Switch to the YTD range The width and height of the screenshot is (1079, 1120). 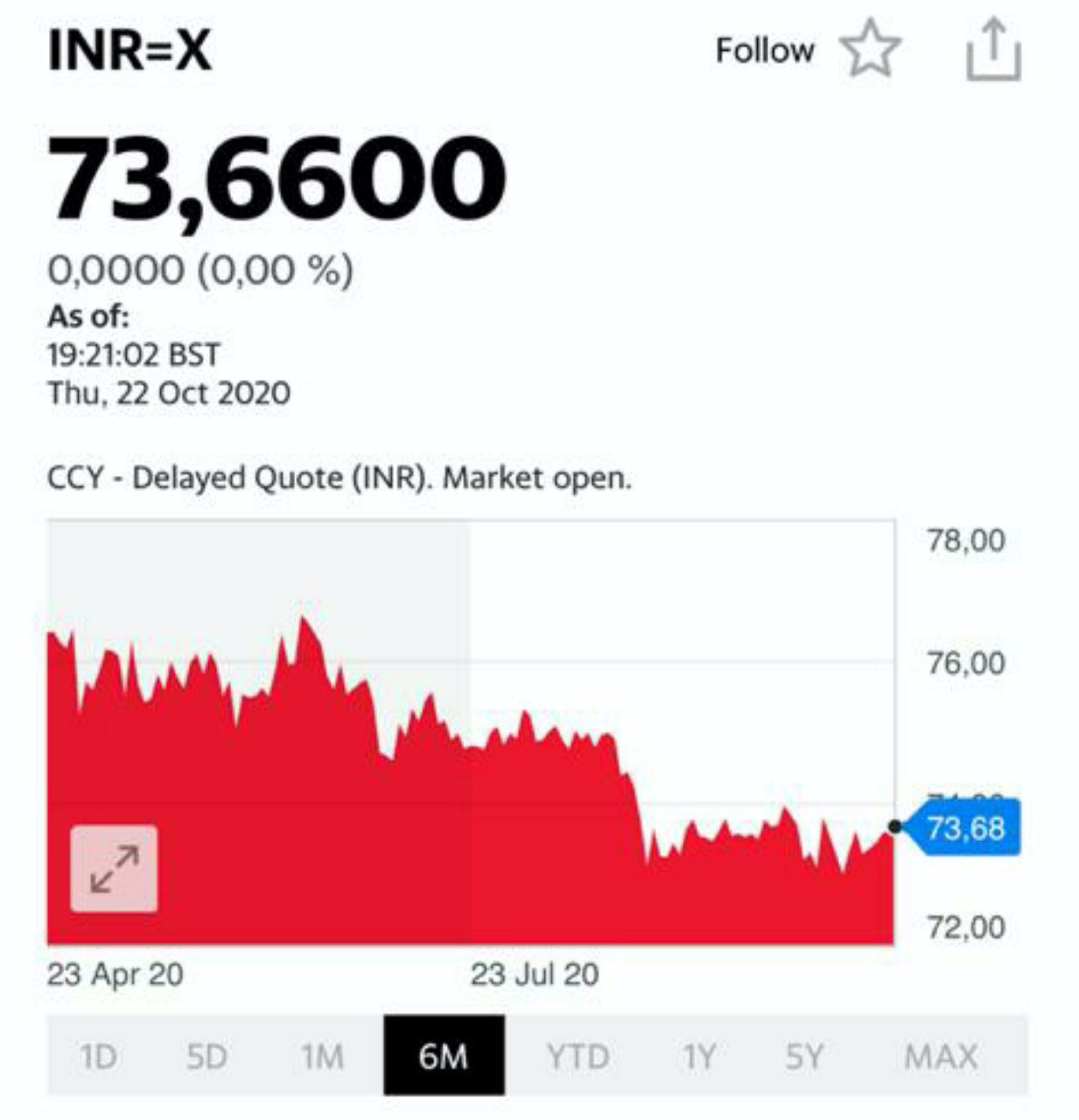click(x=578, y=1056)
